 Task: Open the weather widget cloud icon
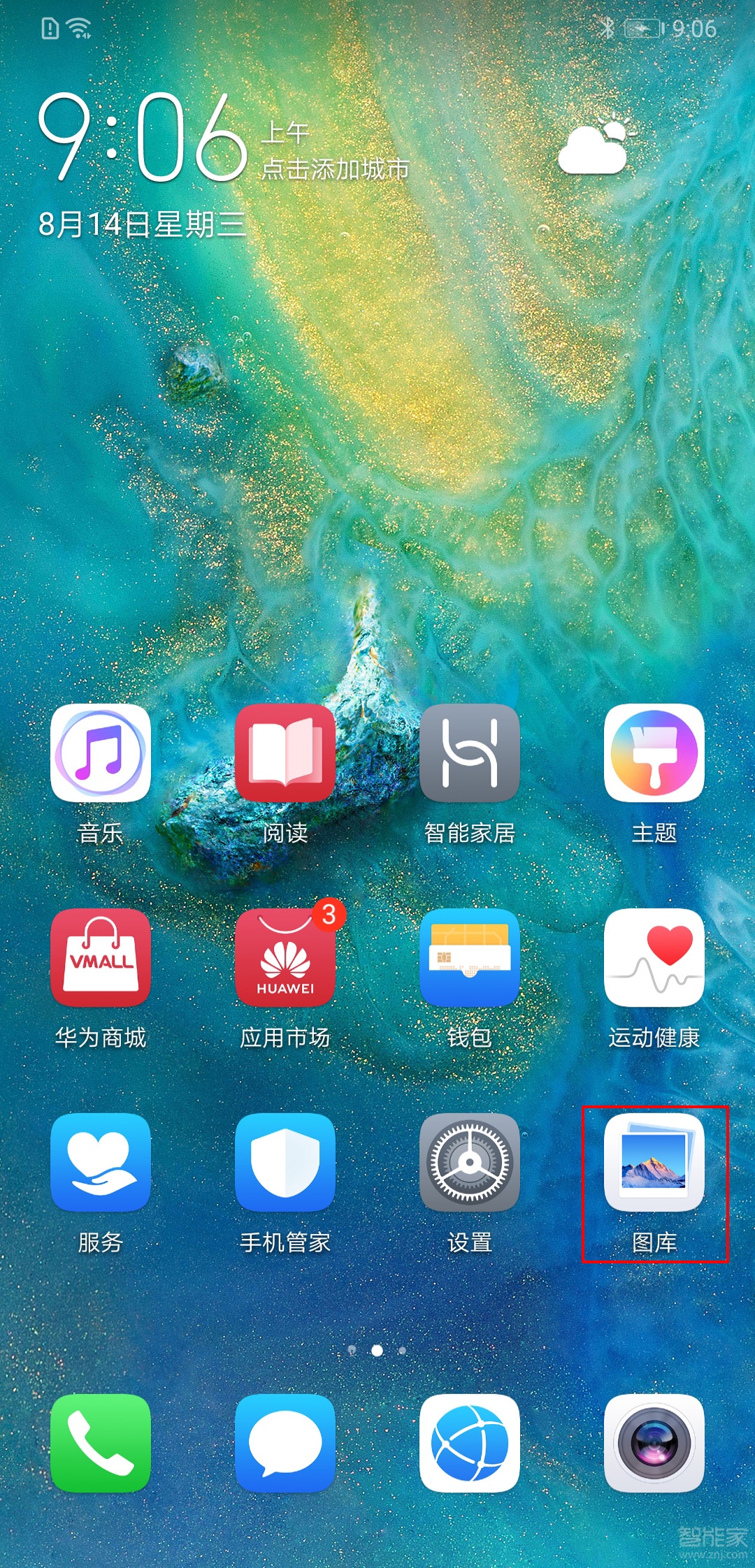click(x=596, y=145)
